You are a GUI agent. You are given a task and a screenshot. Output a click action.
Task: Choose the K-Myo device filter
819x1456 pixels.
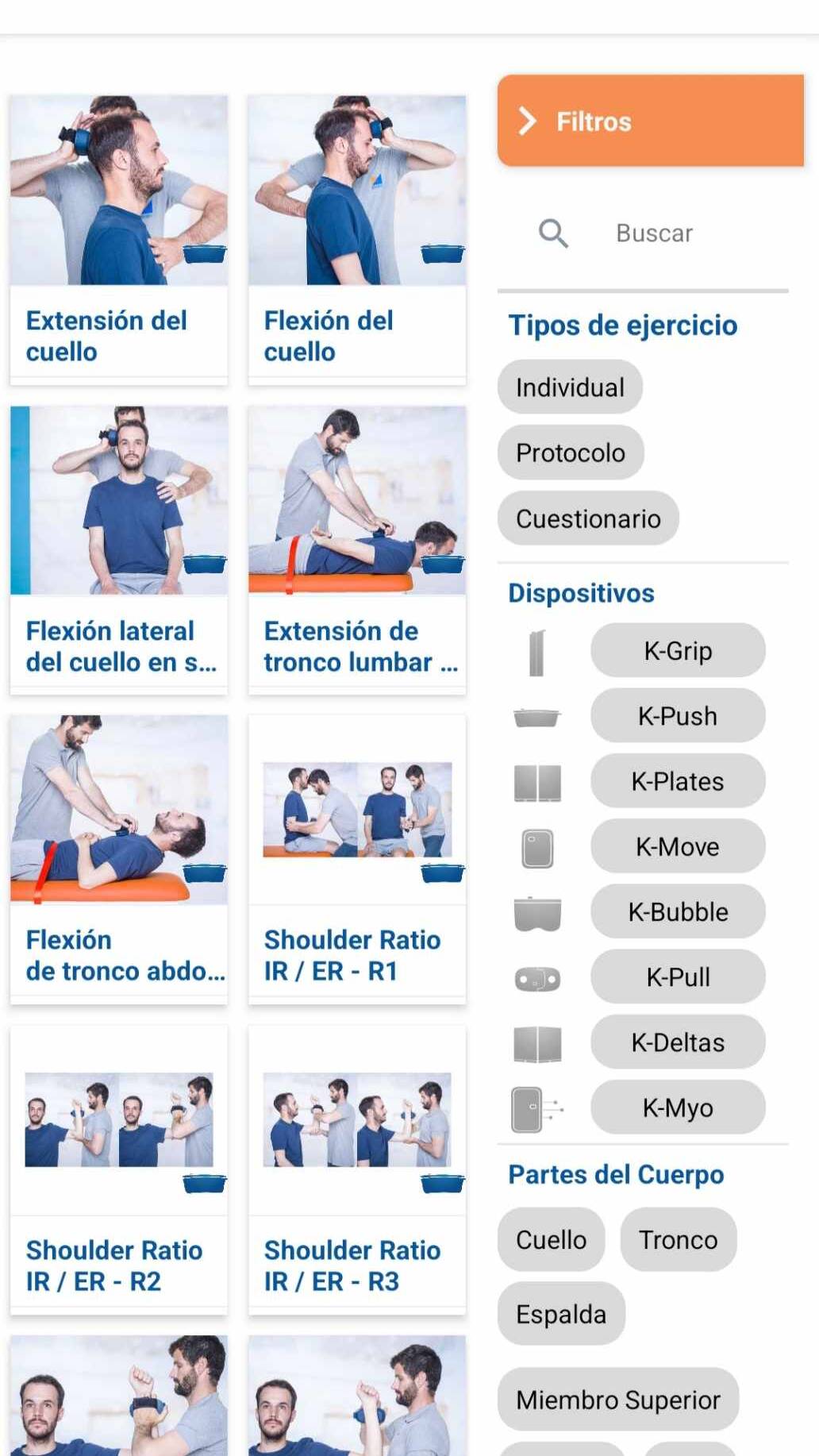[678, 1107]
